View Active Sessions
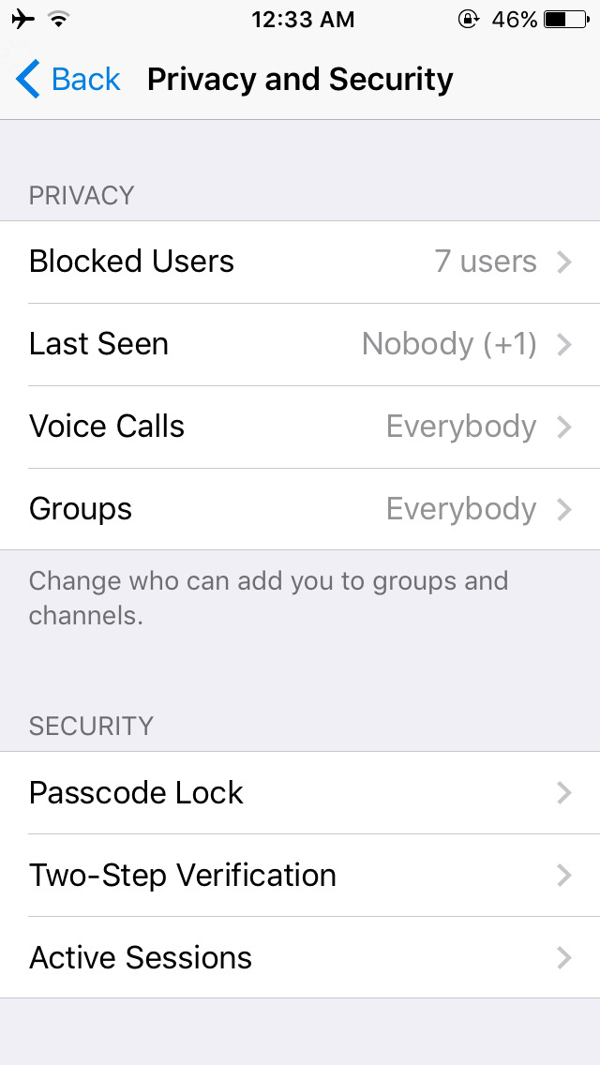Image resolution: width=600 pixels, height=1065 pixels. [300, 957]
